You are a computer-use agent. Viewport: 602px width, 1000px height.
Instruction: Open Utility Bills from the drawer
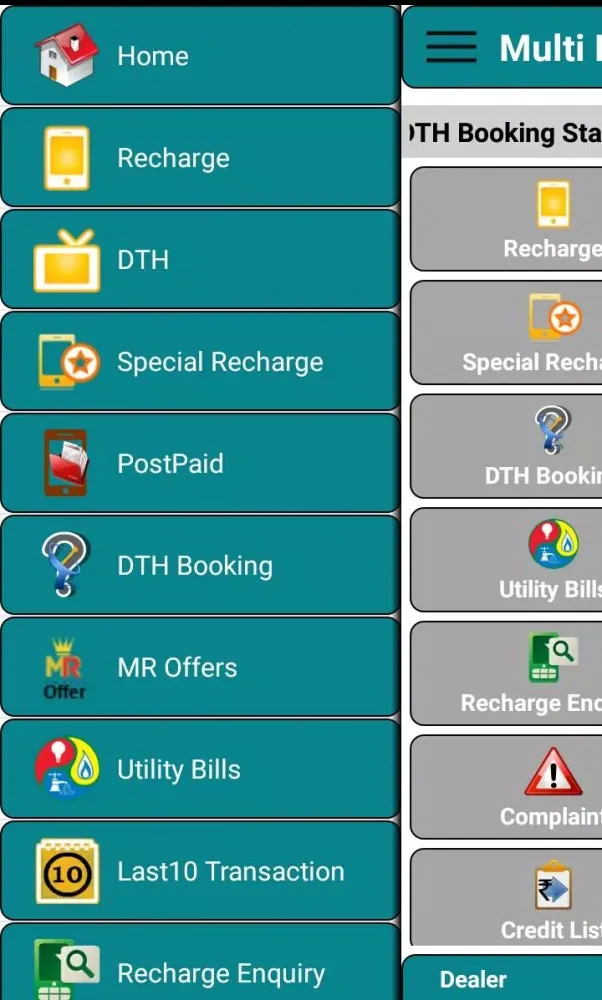(200, 770)
